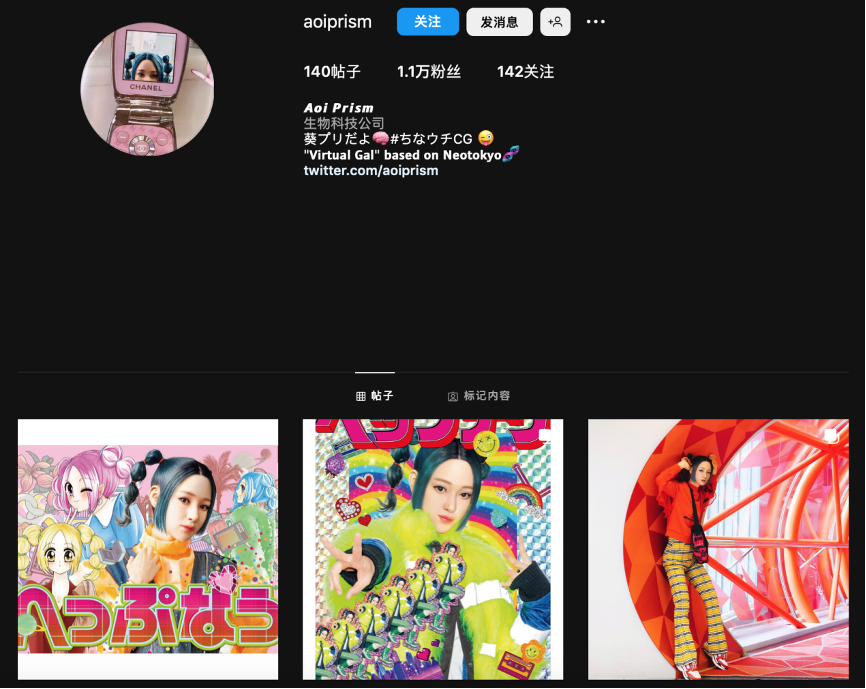Open the suggested accounts person-plus icon

click(x=555, y=22)
